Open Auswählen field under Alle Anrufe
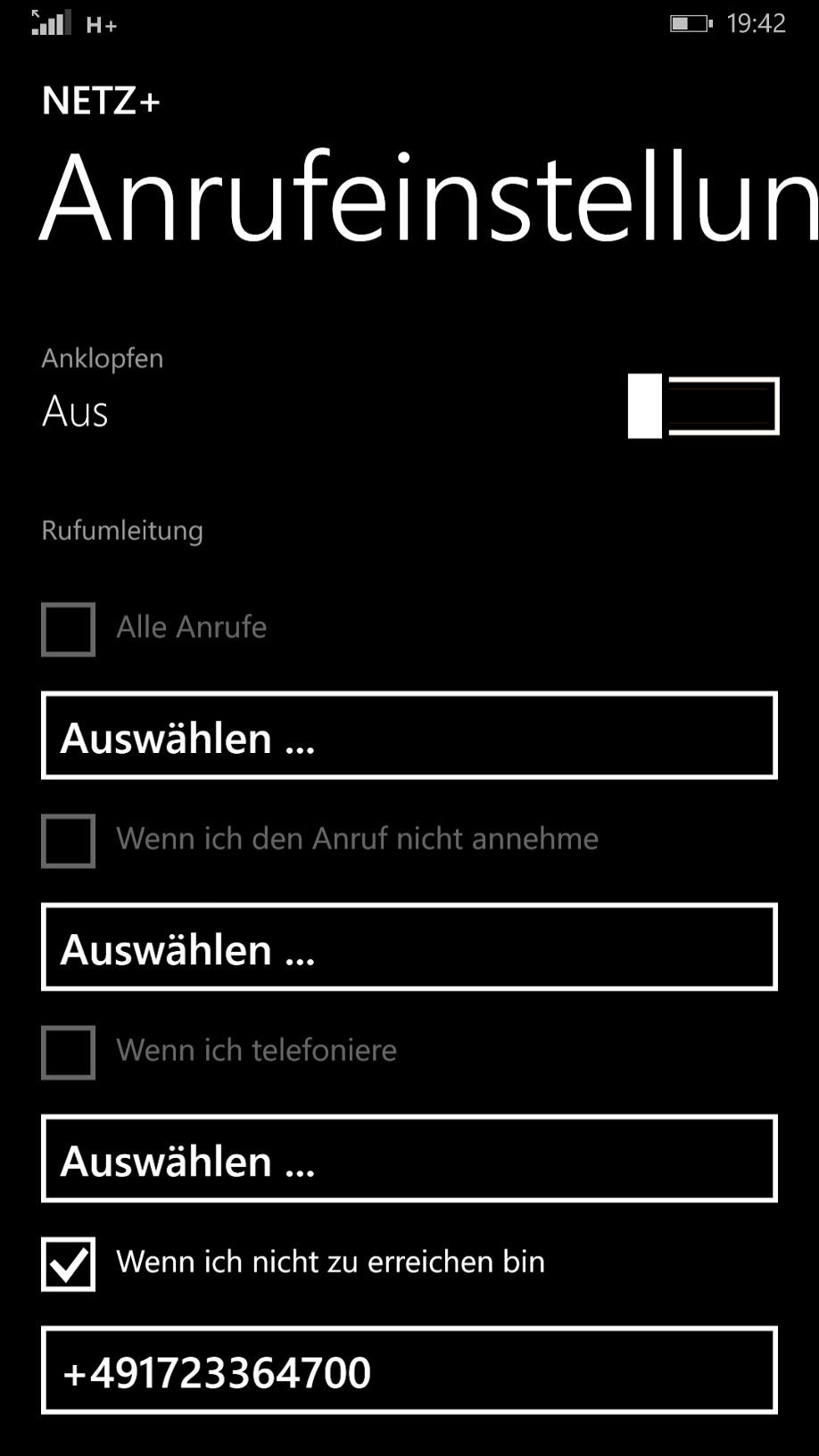This screenshot has width=819, height=1456. click(409, 735)
